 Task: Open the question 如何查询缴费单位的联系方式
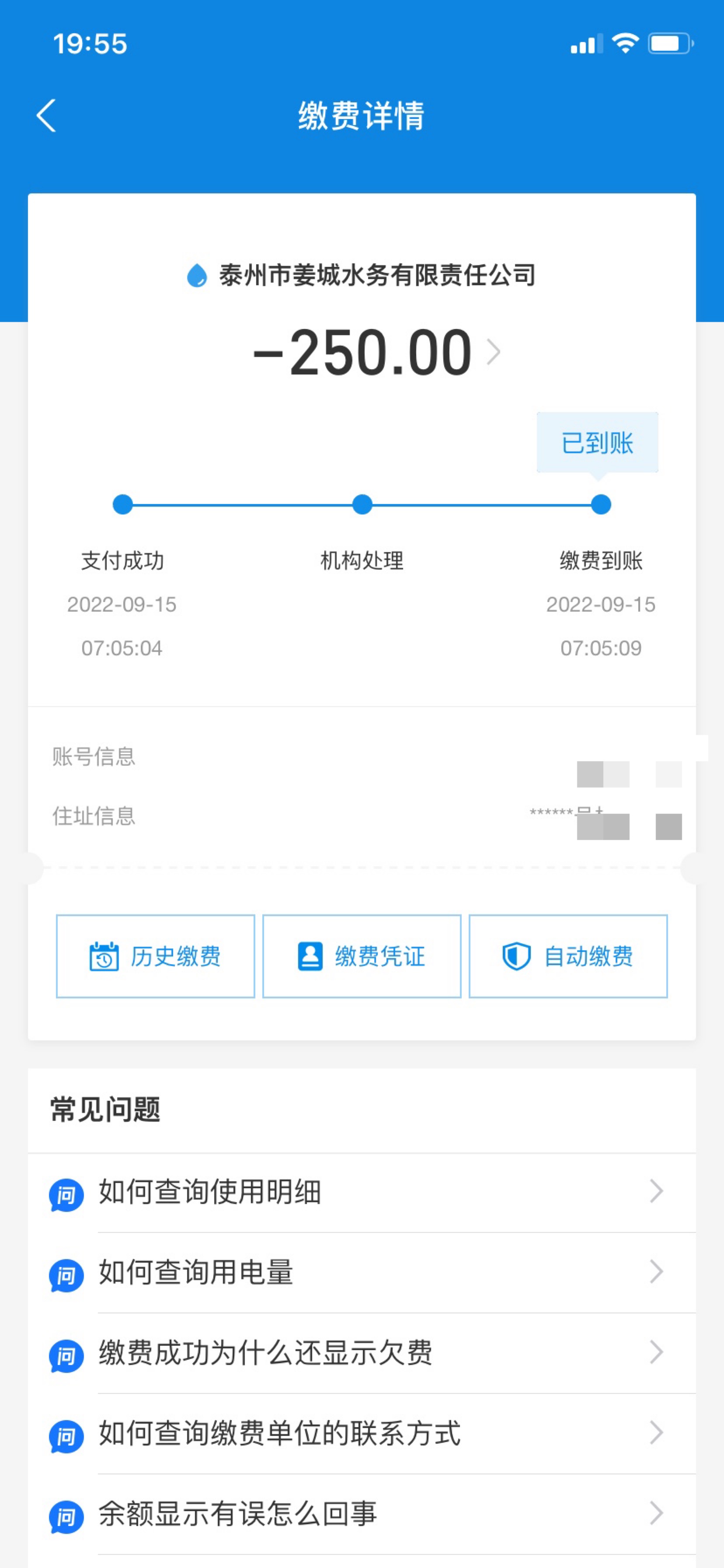(x=362, y=1433)
